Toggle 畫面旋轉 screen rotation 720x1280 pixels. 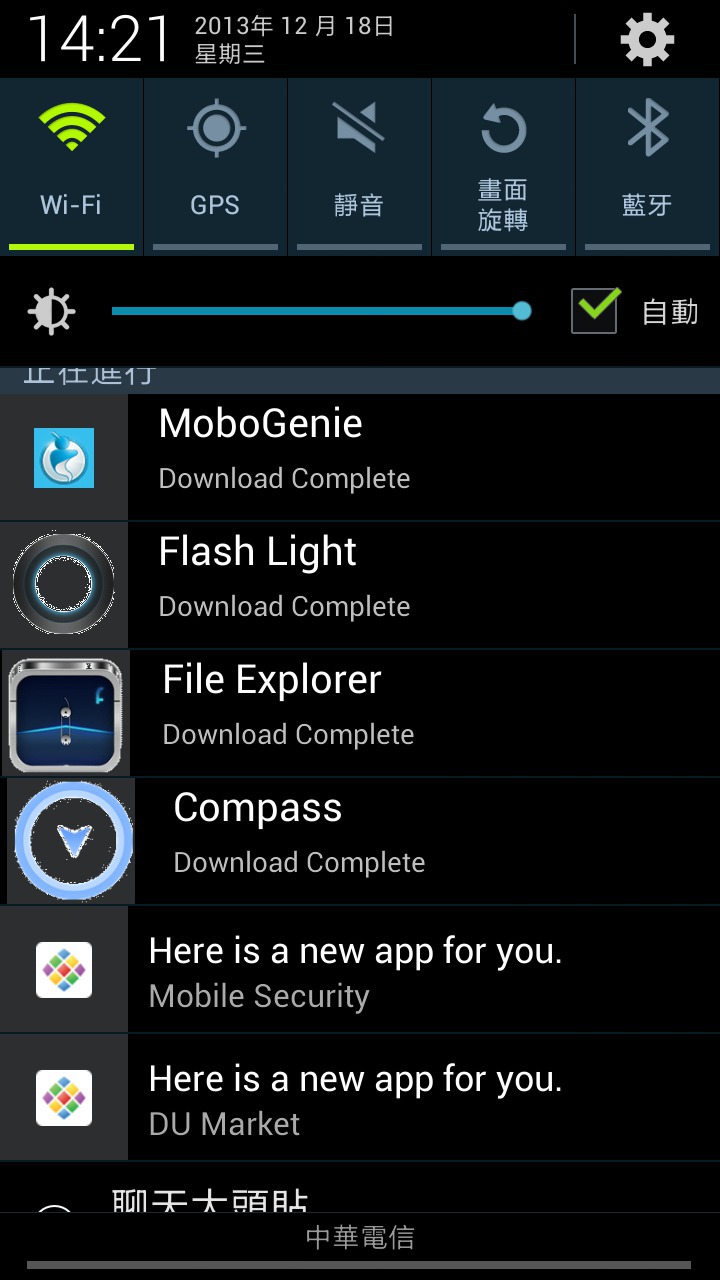click(503, 165)
